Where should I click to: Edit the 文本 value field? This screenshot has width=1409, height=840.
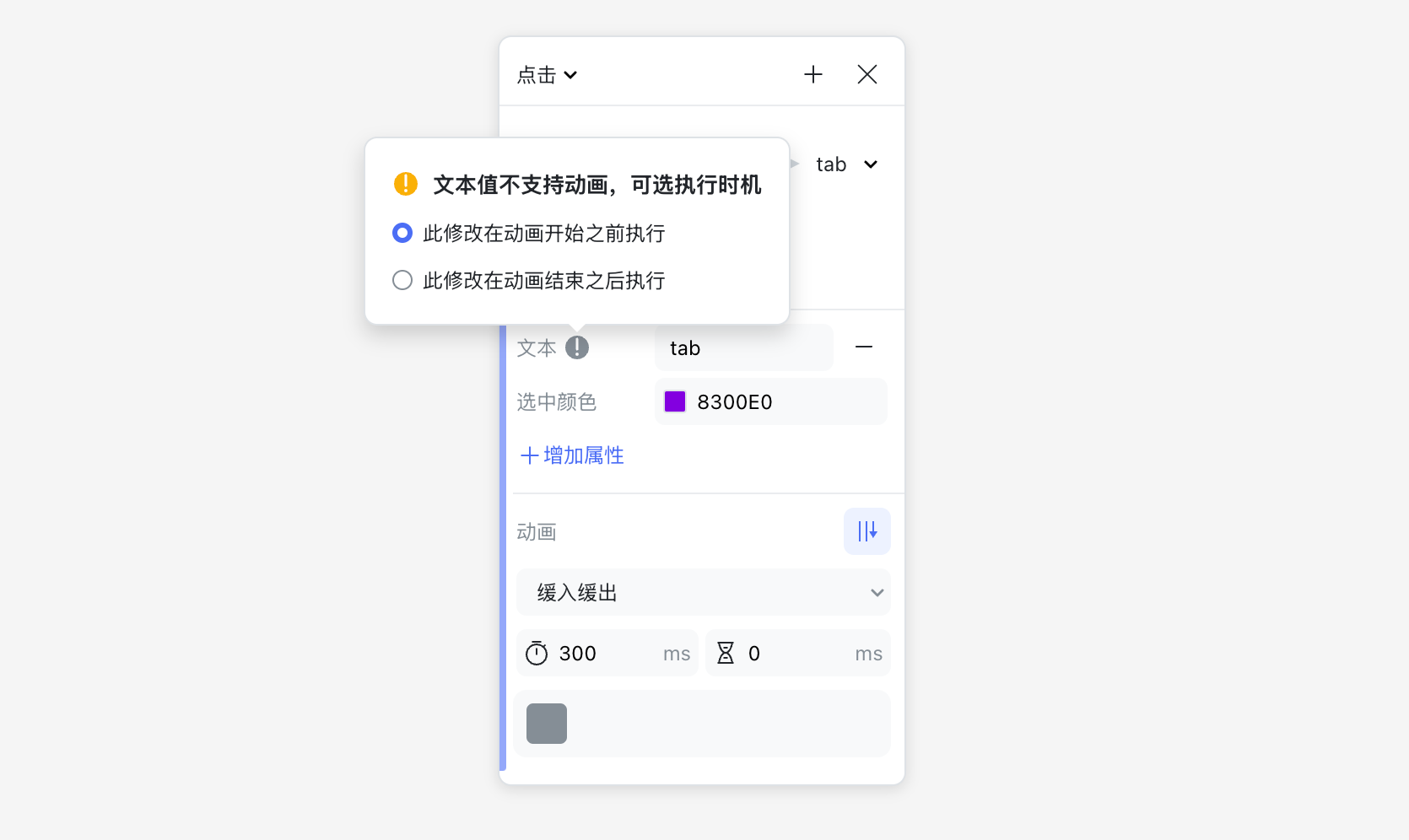tap(742, 348)
